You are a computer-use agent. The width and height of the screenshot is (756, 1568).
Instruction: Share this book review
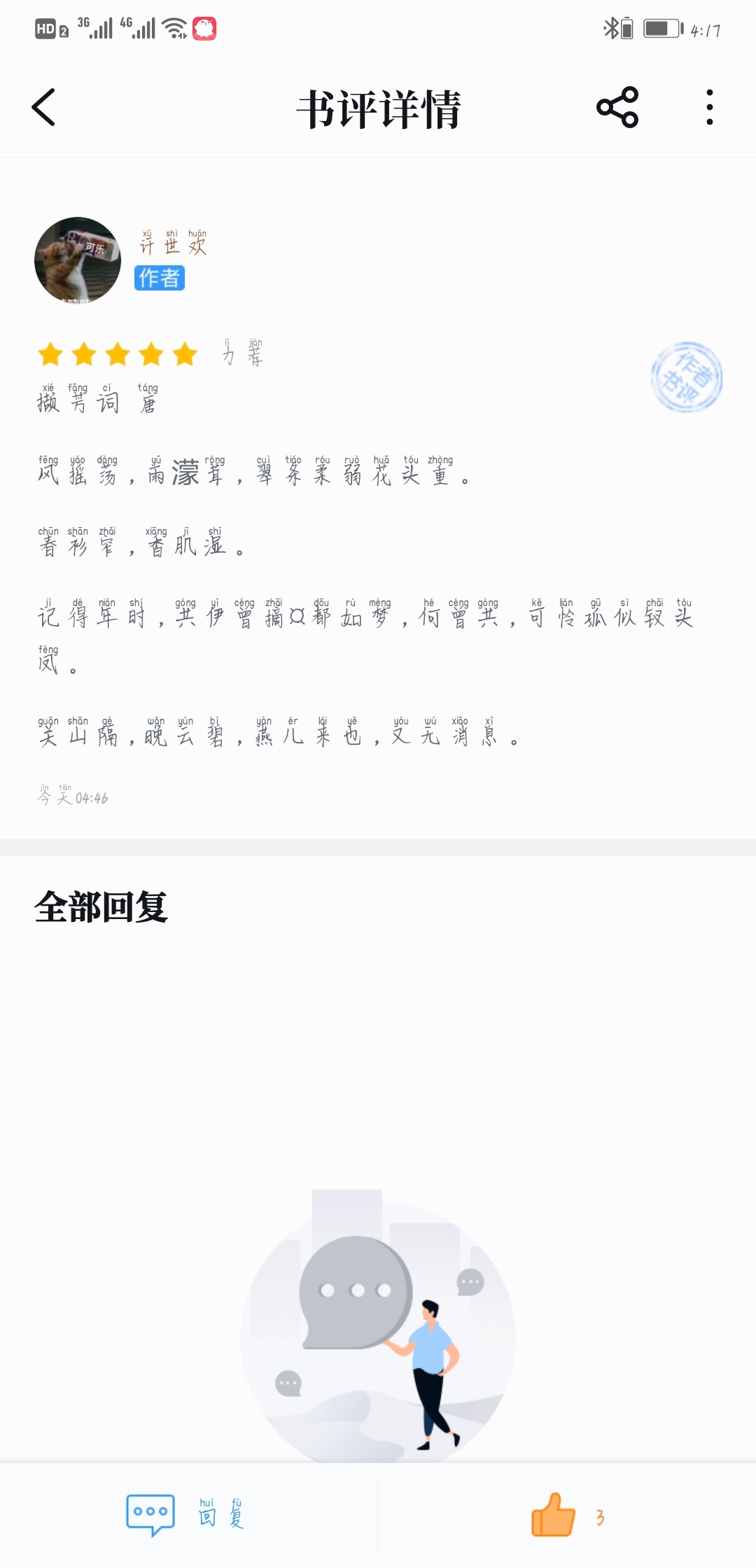point(617,108)
